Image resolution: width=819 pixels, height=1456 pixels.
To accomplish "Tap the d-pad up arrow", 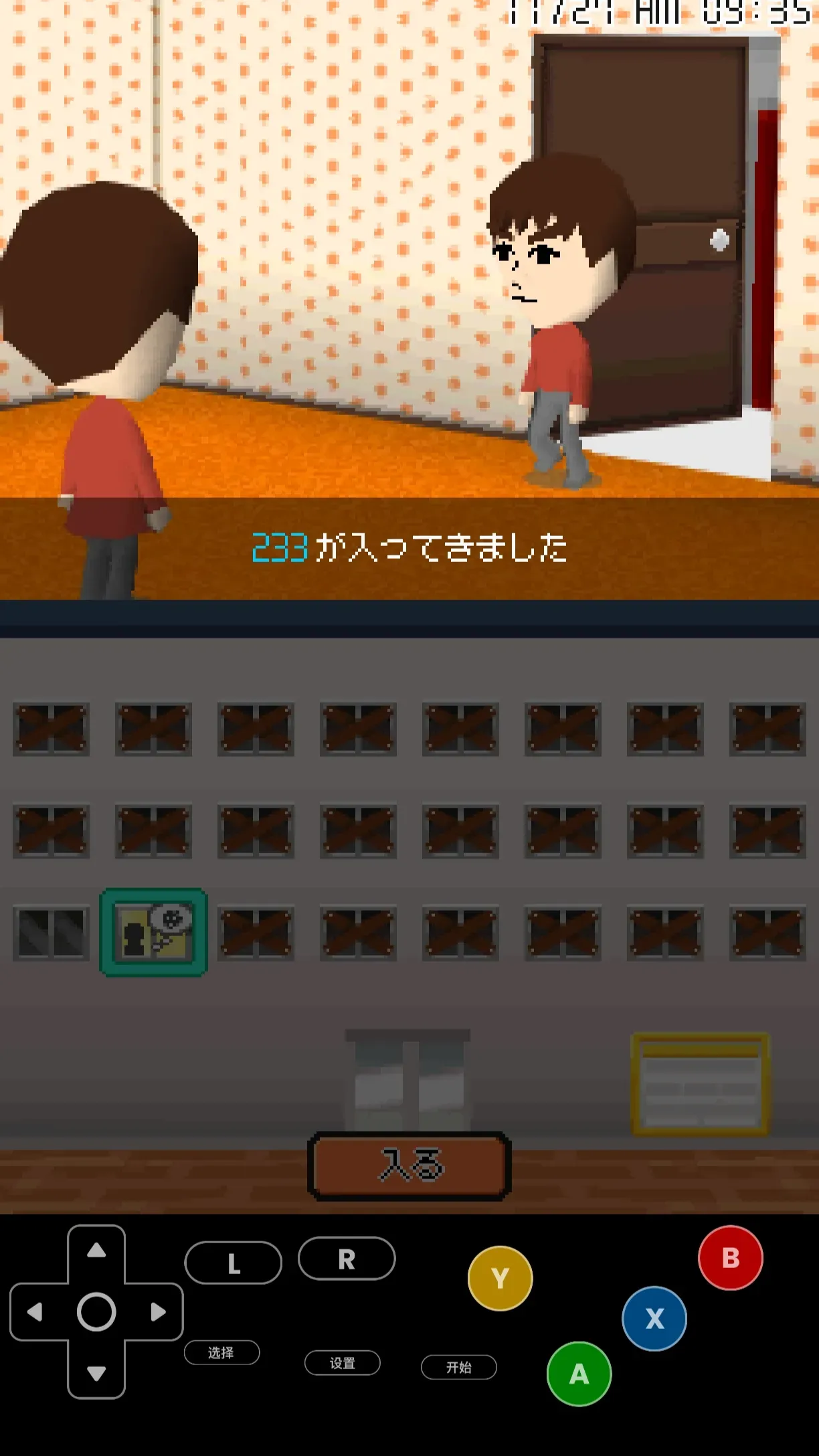I will pos(96,1251).
